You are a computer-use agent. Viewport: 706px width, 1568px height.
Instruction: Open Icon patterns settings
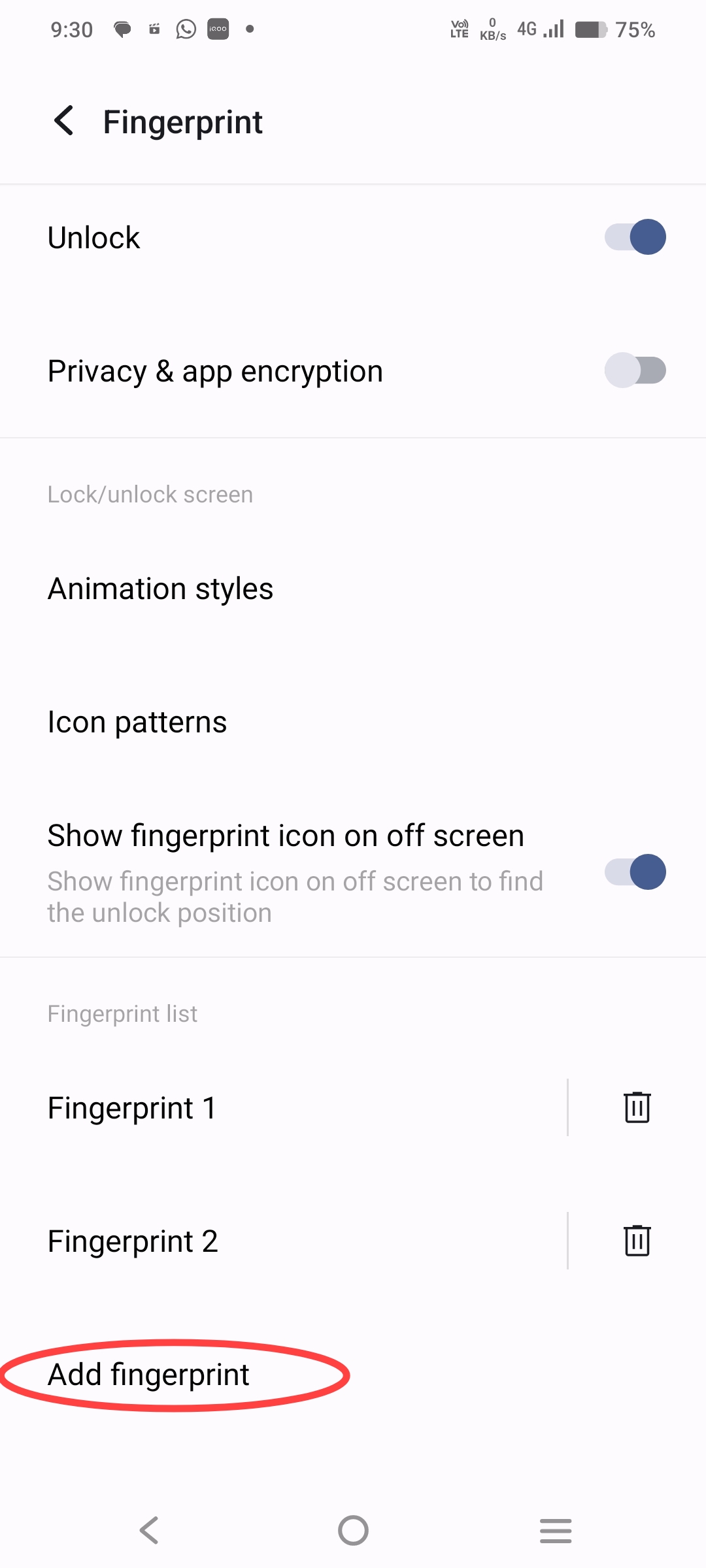[137, 721]
